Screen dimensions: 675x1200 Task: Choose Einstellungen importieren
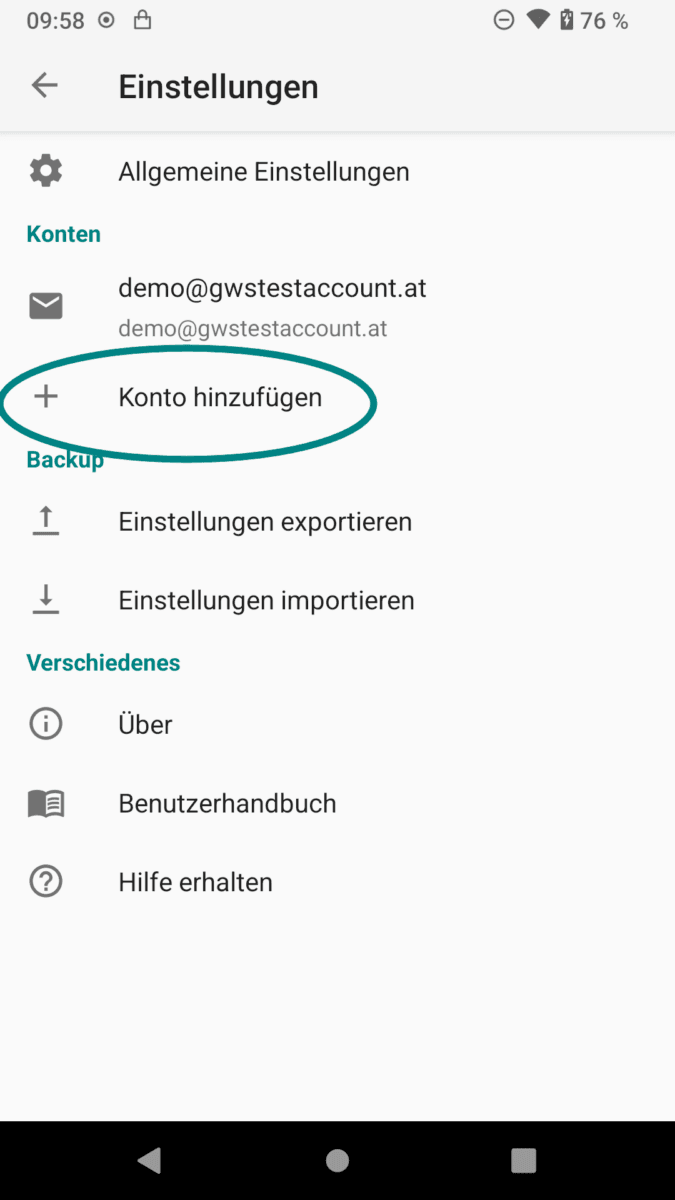266,601
